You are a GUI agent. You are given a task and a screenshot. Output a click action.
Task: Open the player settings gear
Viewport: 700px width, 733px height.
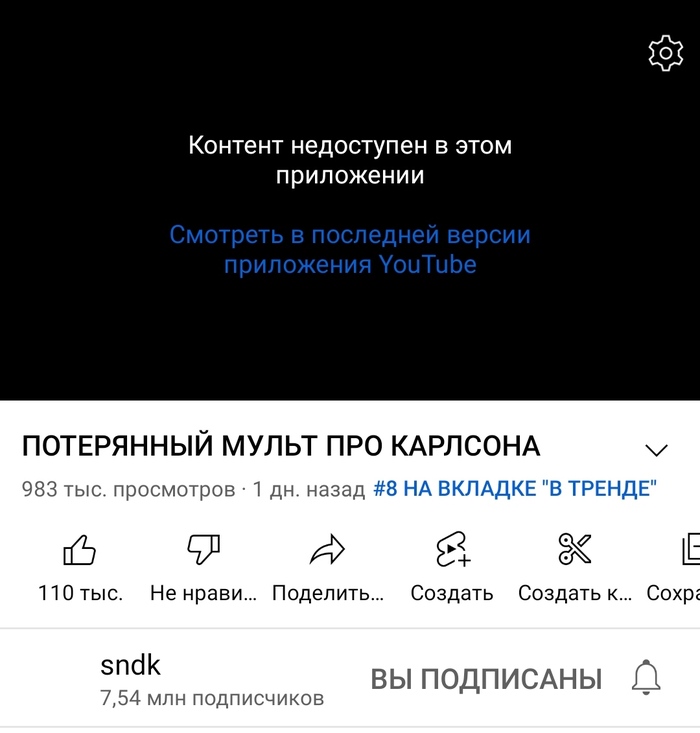tap(666, 54)
